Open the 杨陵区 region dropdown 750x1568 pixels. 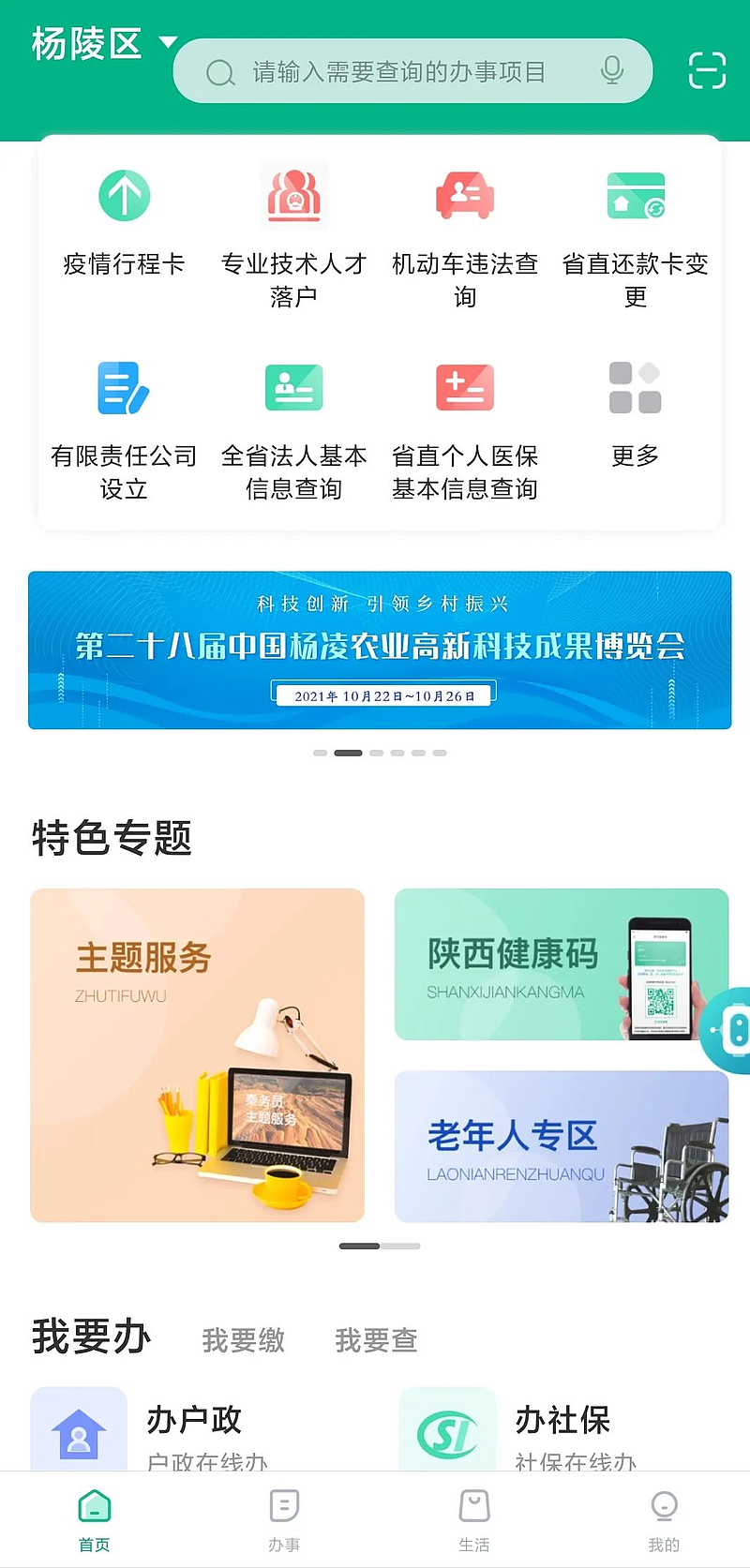point(103,44)
